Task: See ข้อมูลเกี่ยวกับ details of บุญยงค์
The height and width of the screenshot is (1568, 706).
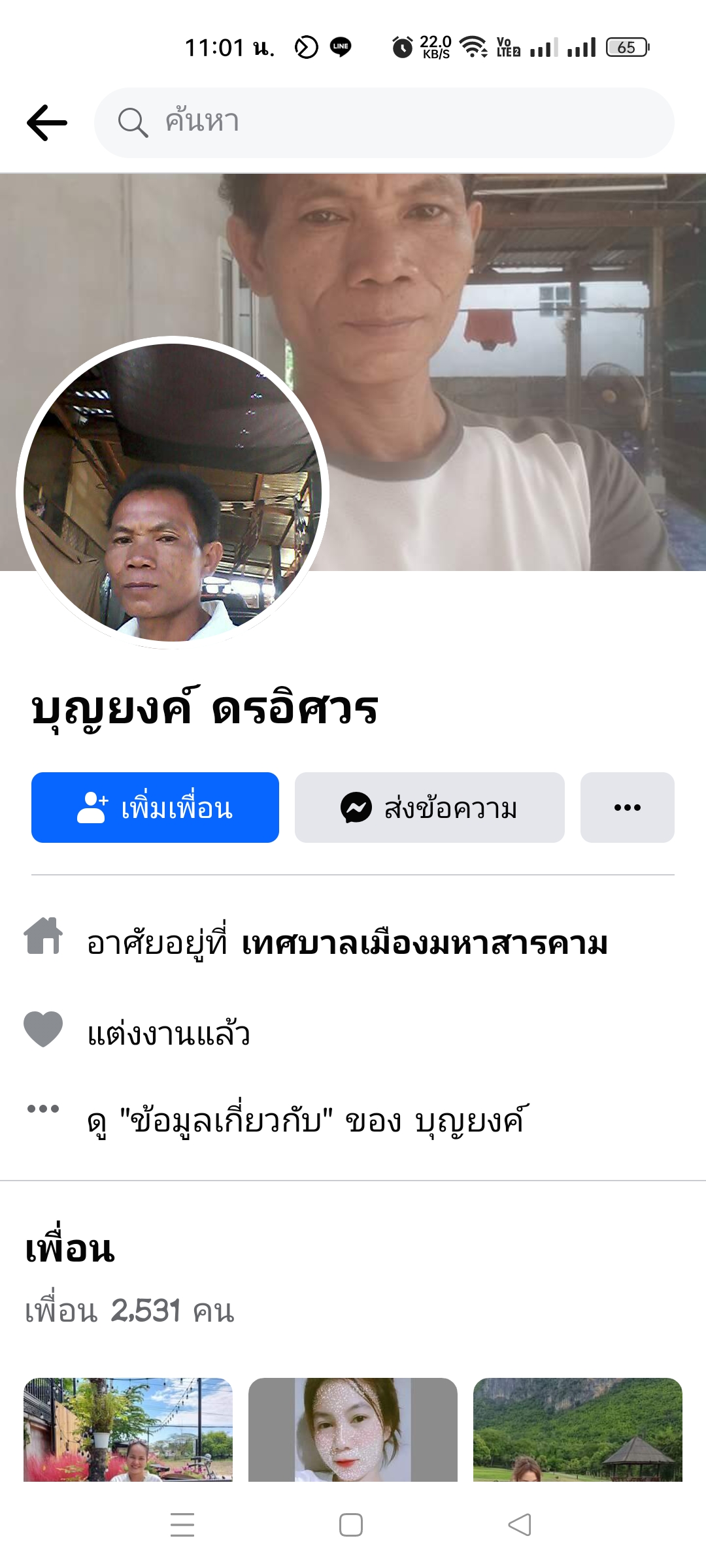Action: pyautogui.click(x=306, y=1121)
